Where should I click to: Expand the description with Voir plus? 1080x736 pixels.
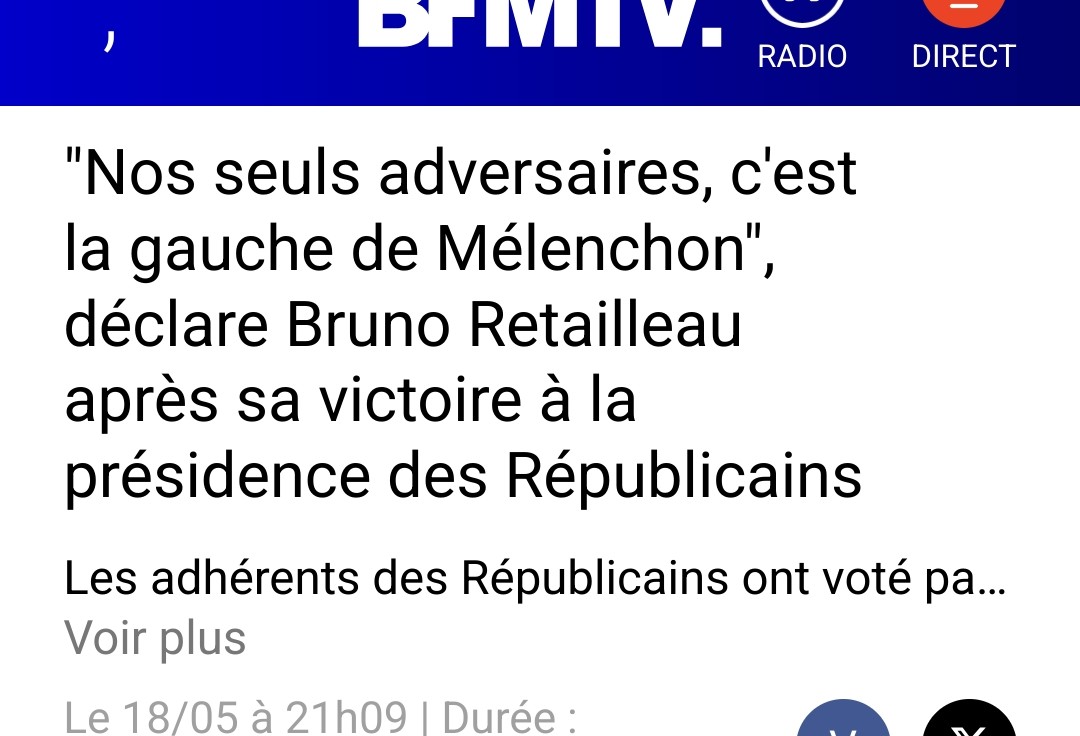(155, 638)
